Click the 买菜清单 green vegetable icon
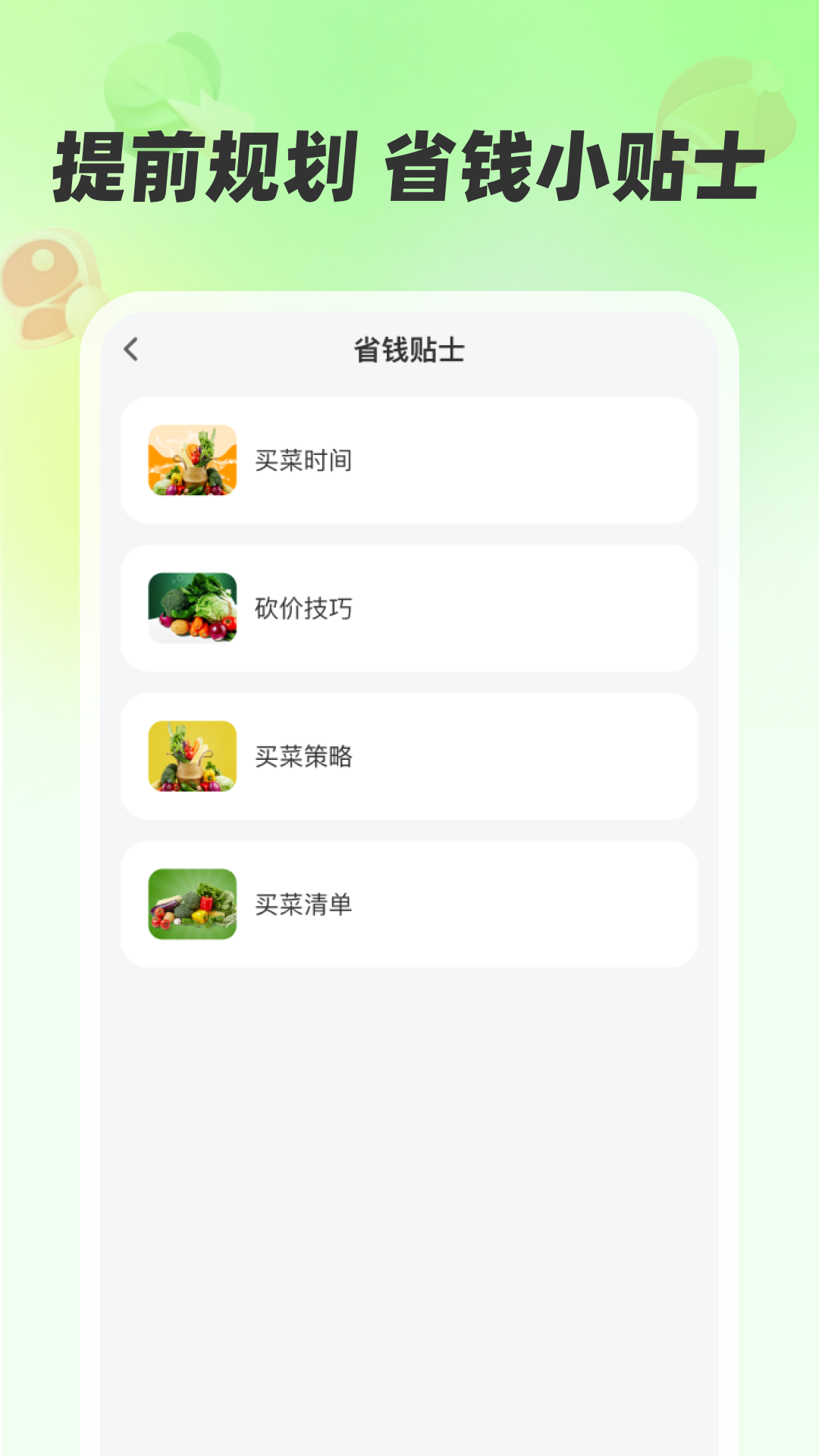The height and width of the screenshot is (1456, 819). pos(193,902)
